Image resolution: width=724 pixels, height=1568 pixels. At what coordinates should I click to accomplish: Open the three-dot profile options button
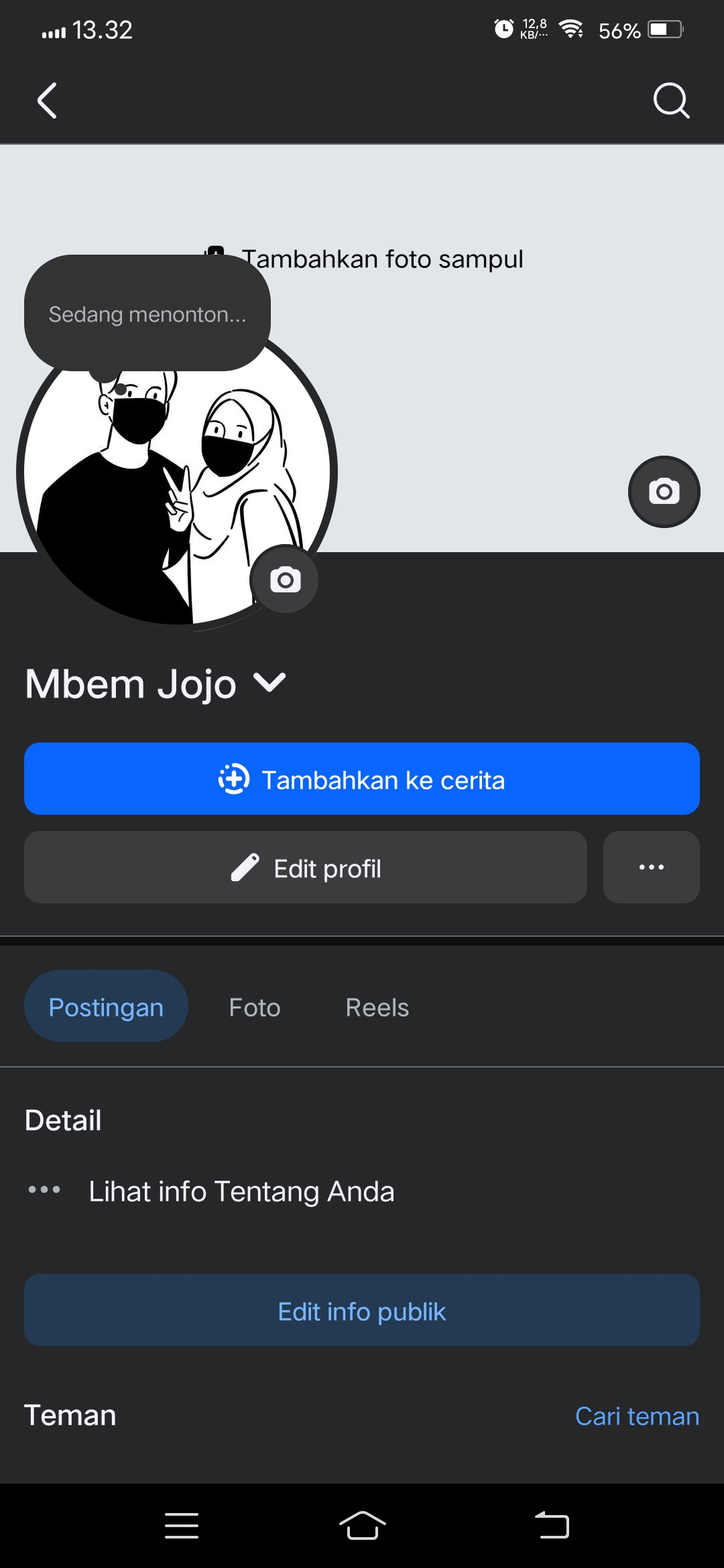(651, 868)
